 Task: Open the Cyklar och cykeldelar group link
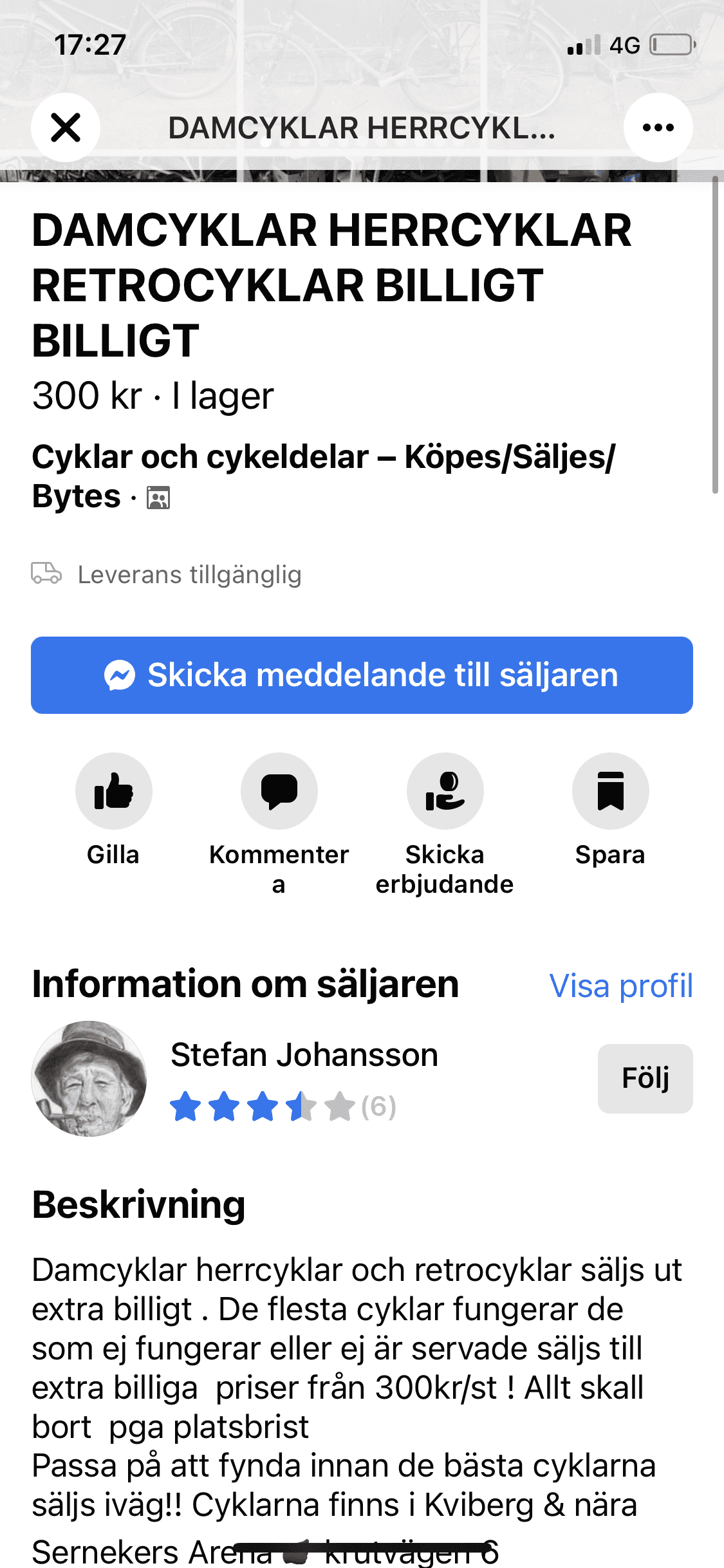click(324, 476)
